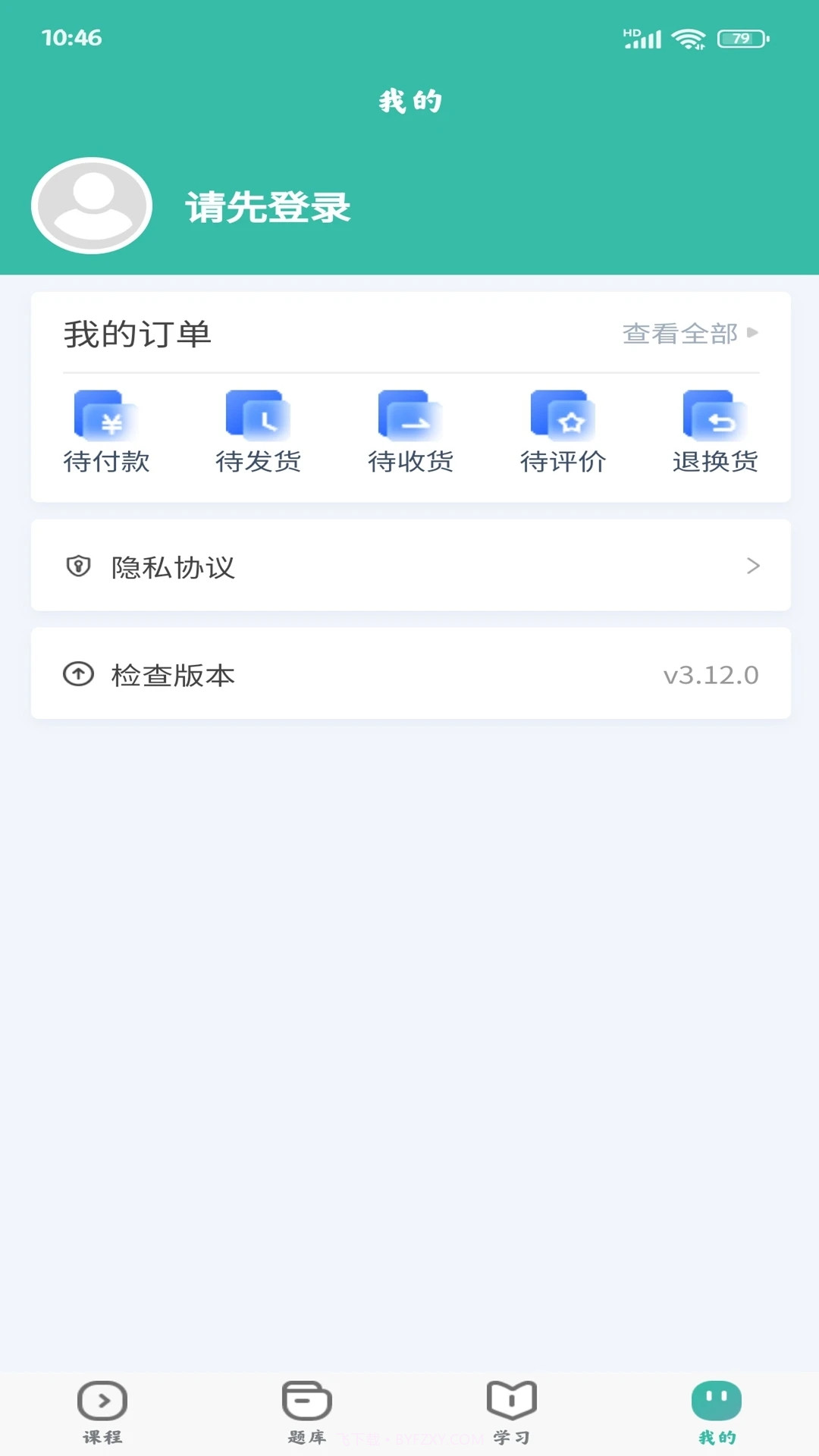Click the shield icon beside 隐私协议
The image size is (819, 1456).
pos(80,566)
